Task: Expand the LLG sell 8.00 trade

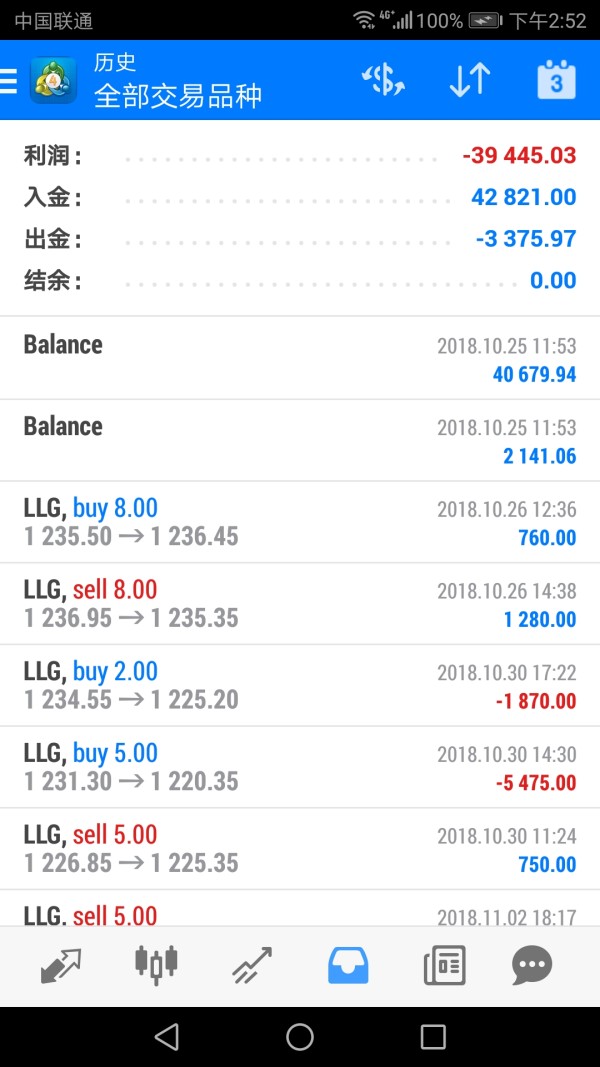Action: pyautogui.click(x=300, y=604)
